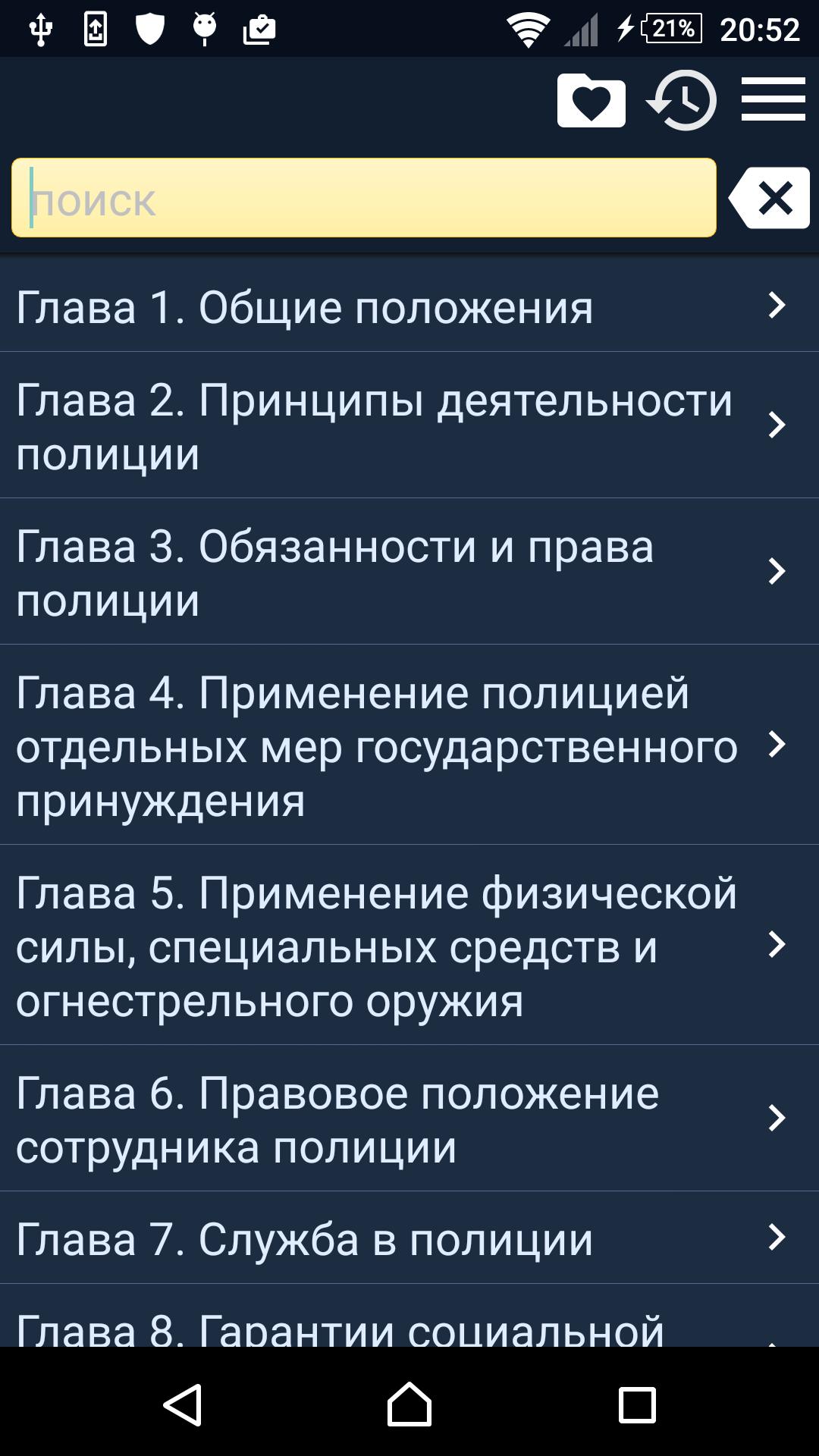Open the favorites folder icon

[x=591, y=99]
